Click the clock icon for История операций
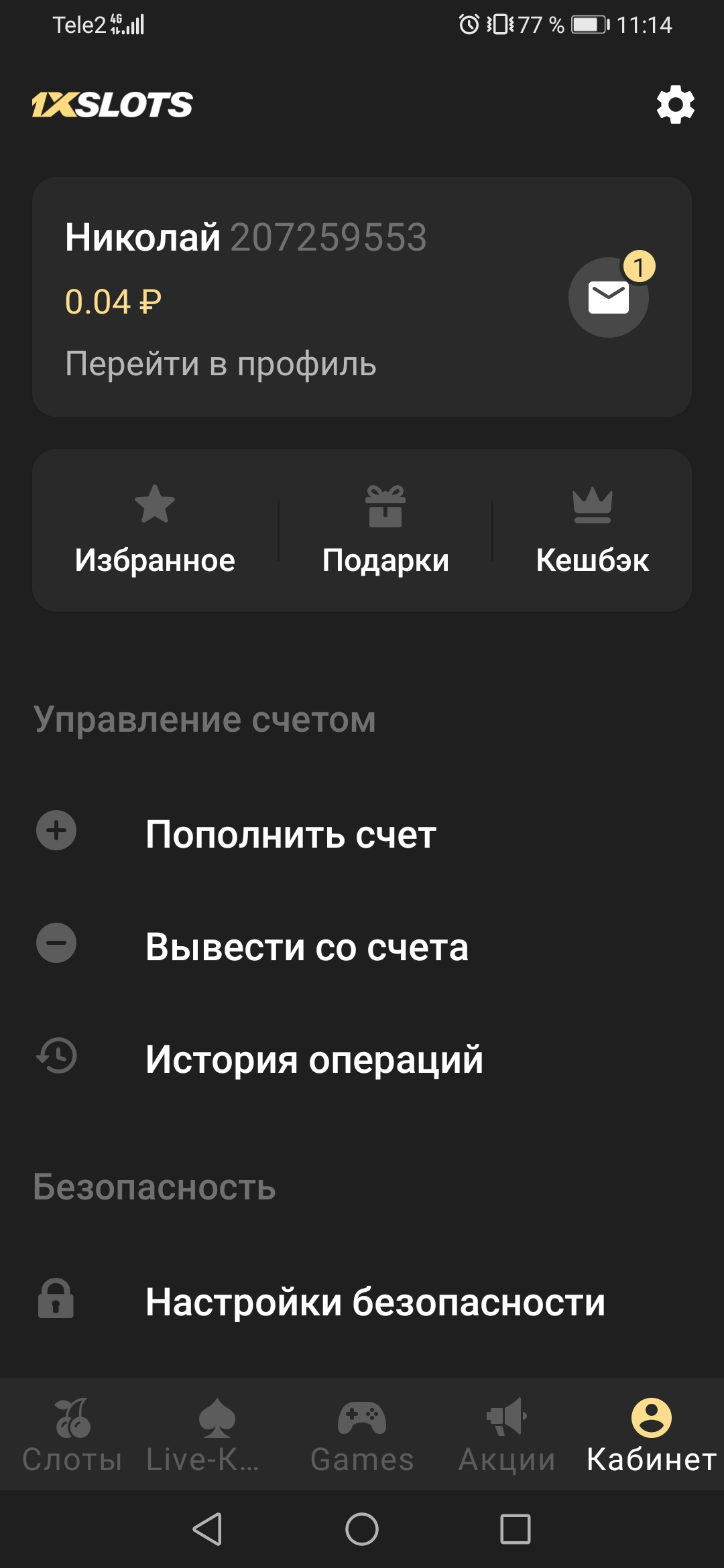Viewport: 724px width, 1568px height. (x=58, y=1057)
